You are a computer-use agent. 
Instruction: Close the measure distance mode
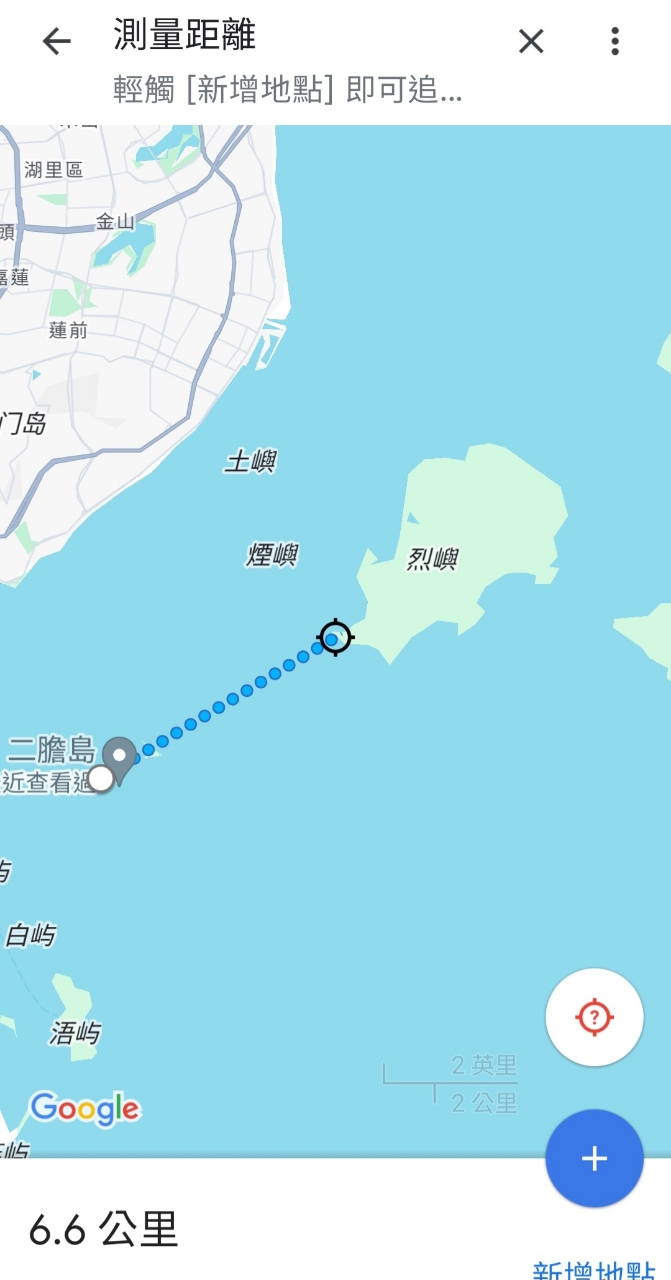pos(531,41)
